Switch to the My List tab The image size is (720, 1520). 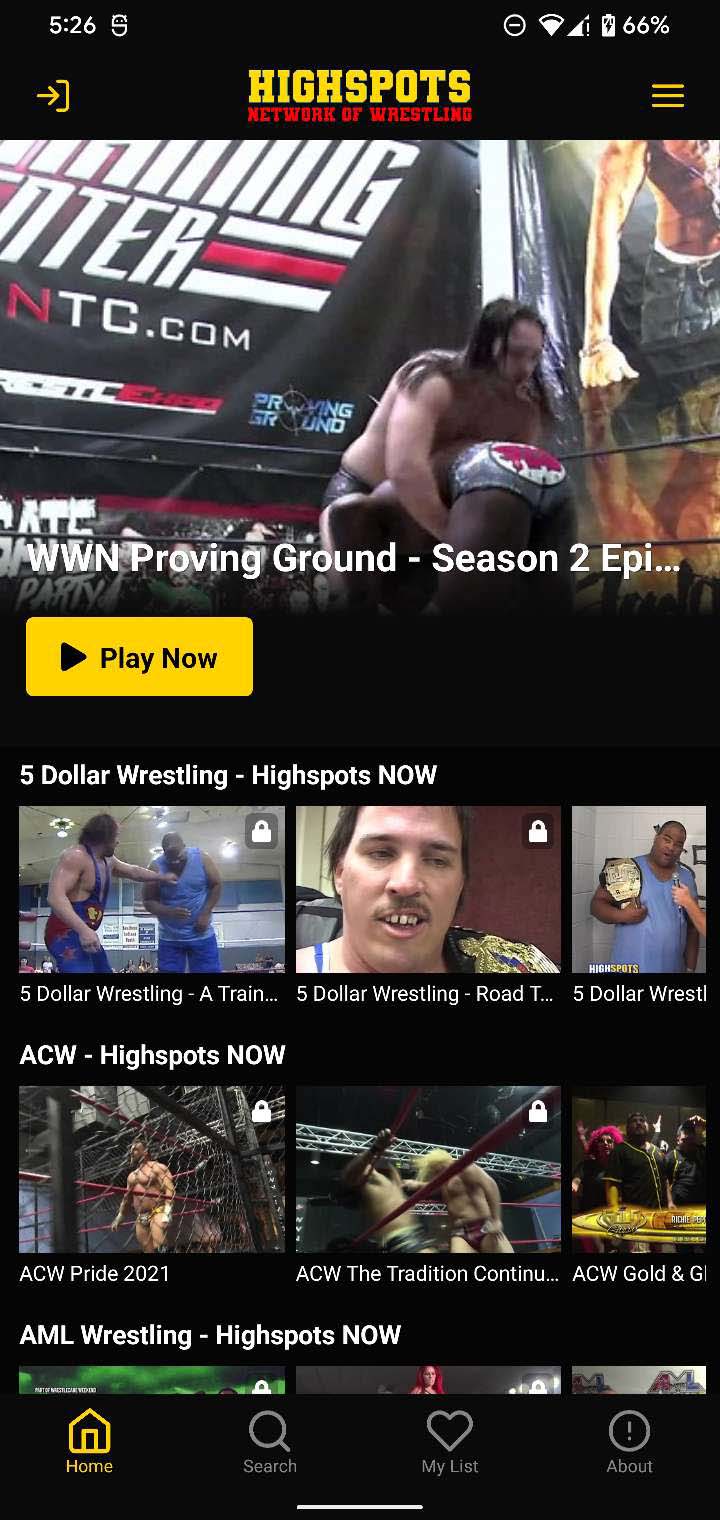(x=450, y=1442)
